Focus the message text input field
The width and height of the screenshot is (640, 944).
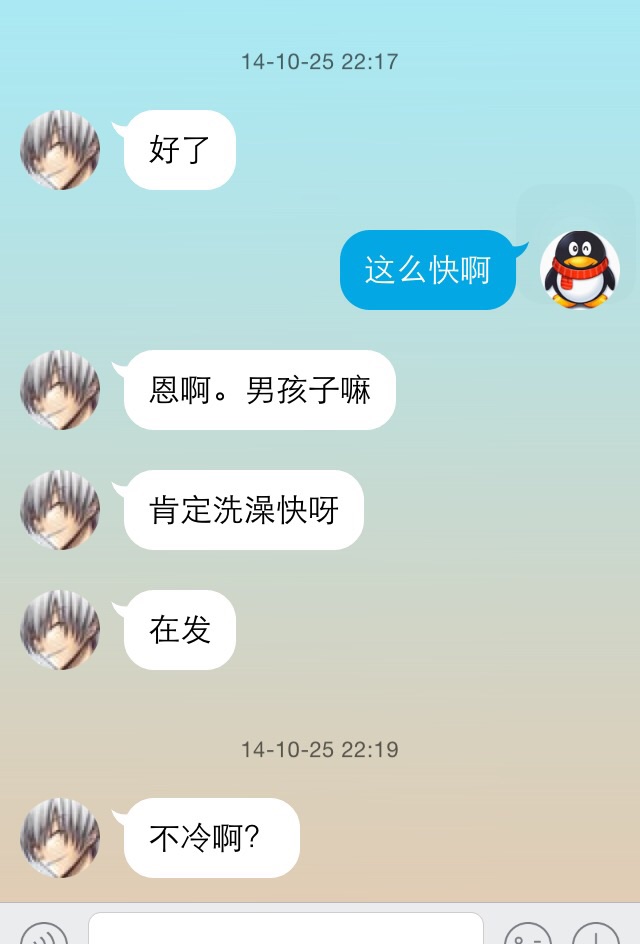pyautogui.click(x=286, y=930)
